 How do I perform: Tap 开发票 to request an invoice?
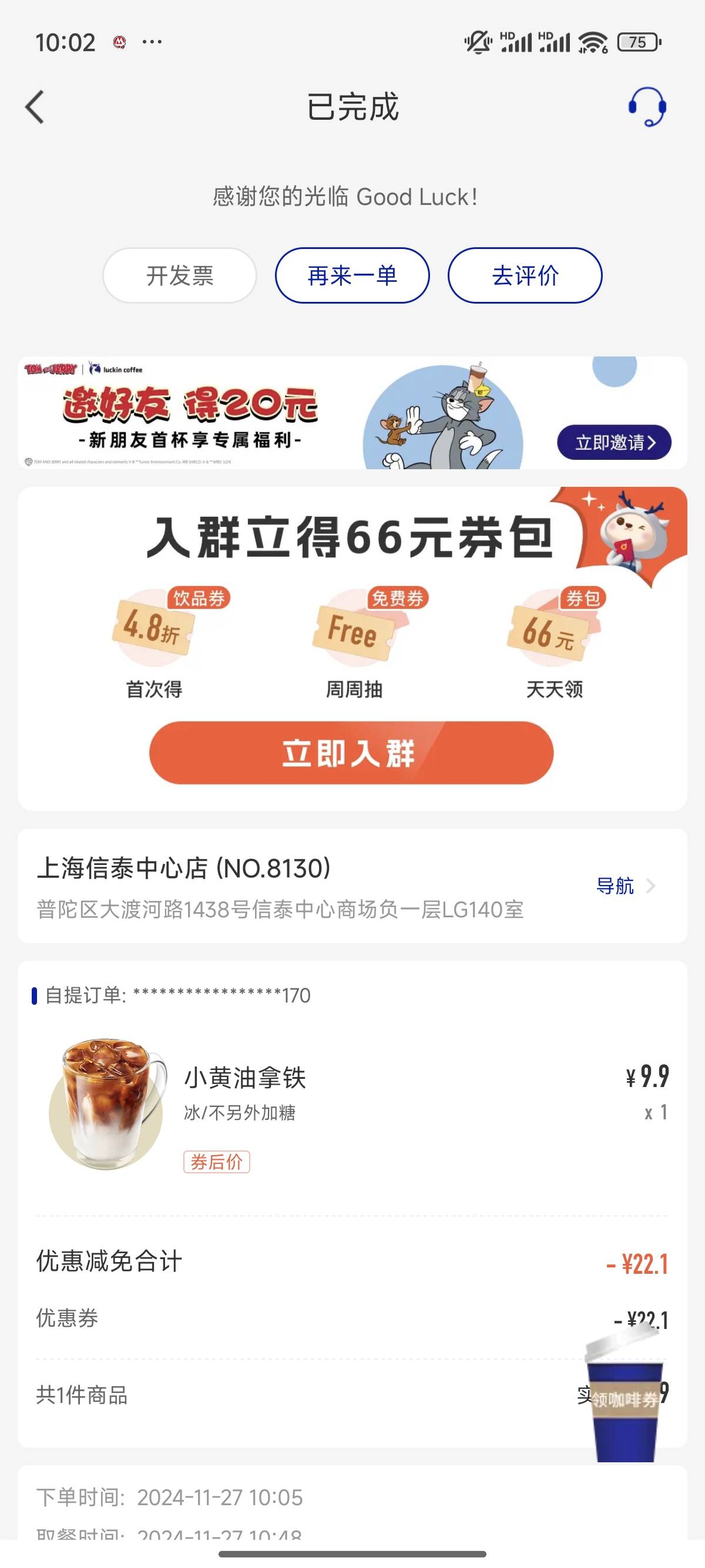coord(180,276)
